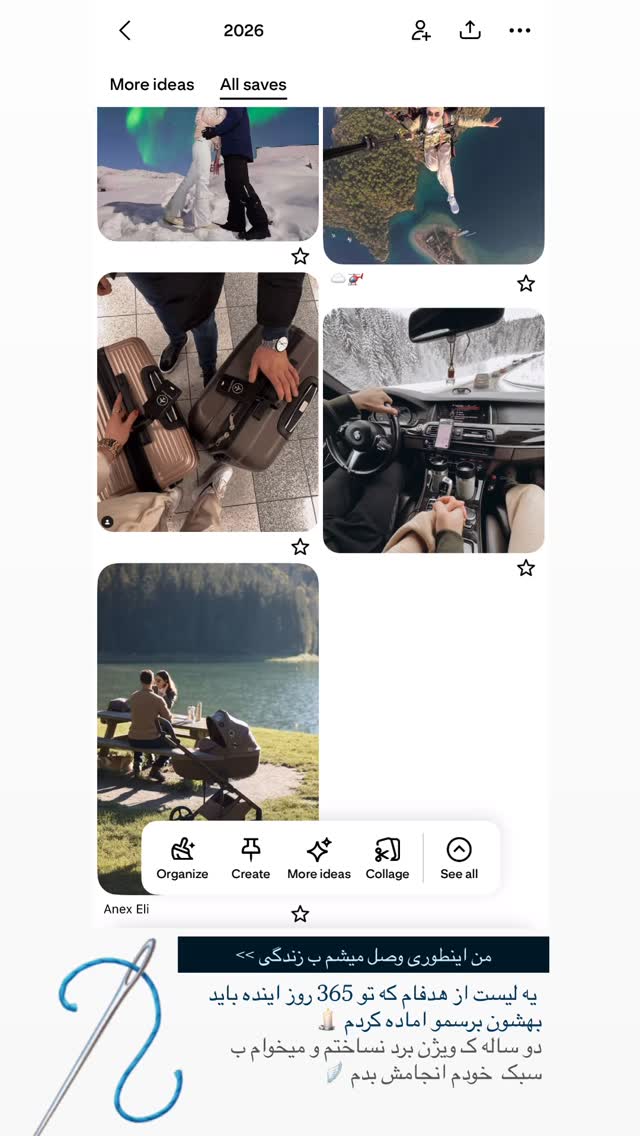This screenshot has width=640, height=1136.
Task: Invite a collaborator to the board
Action: click(421, 30)
